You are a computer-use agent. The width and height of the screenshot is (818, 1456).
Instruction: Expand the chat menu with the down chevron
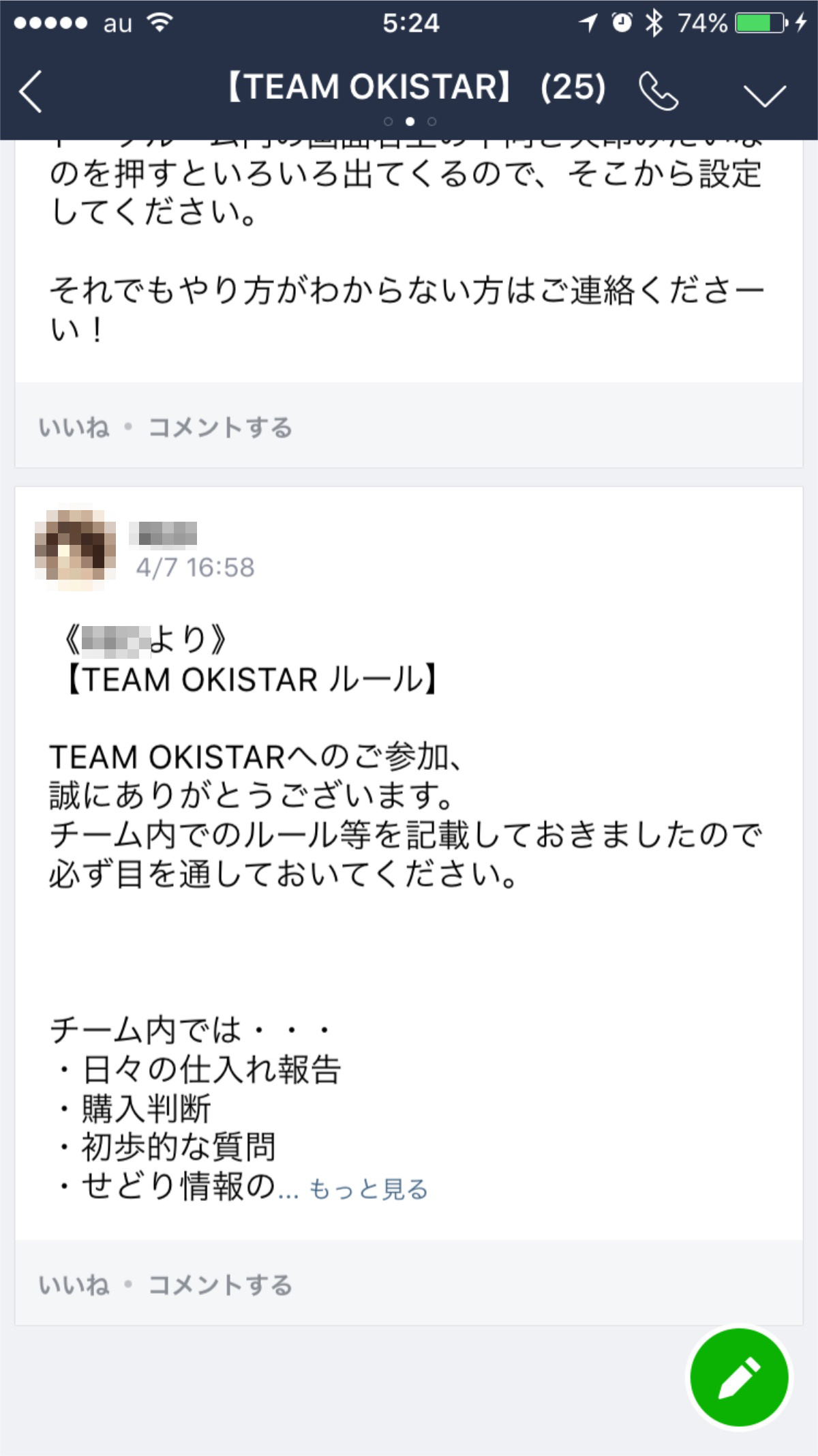(765, 95)
